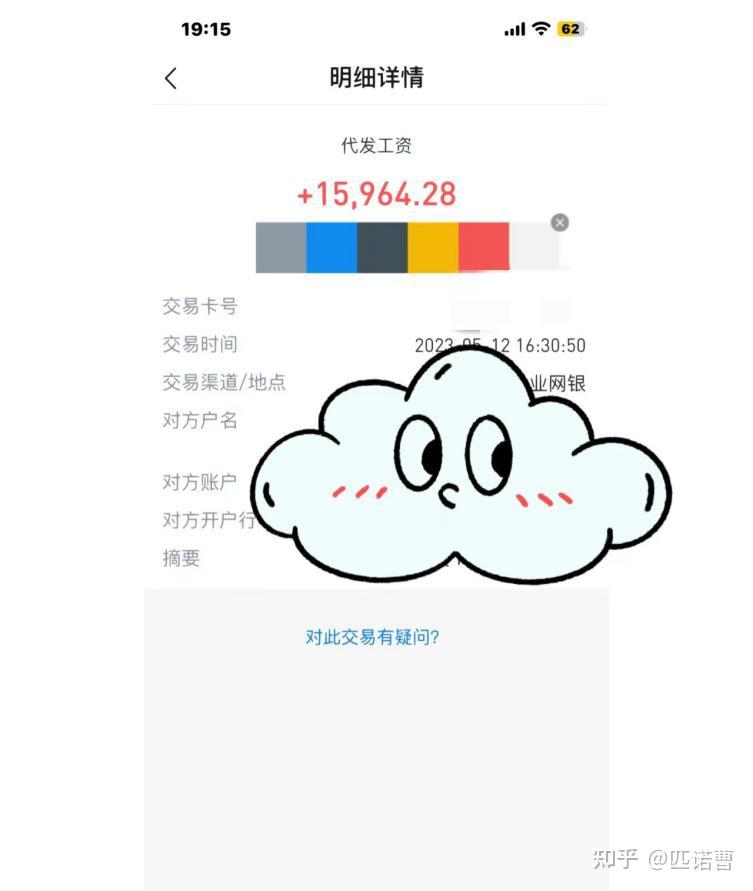Click the back arrow to return
Screen dimensions: 753x891
tap(170, 77)
